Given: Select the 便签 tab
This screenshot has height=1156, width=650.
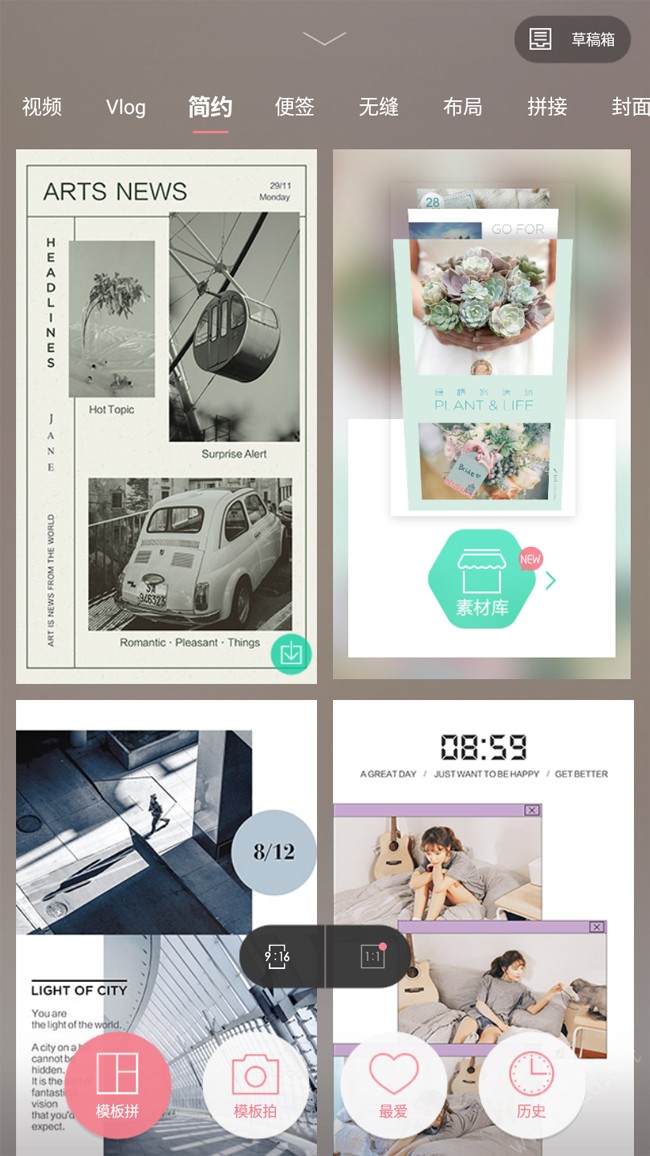Looking at the screenshot, I should tap(295, 107).
